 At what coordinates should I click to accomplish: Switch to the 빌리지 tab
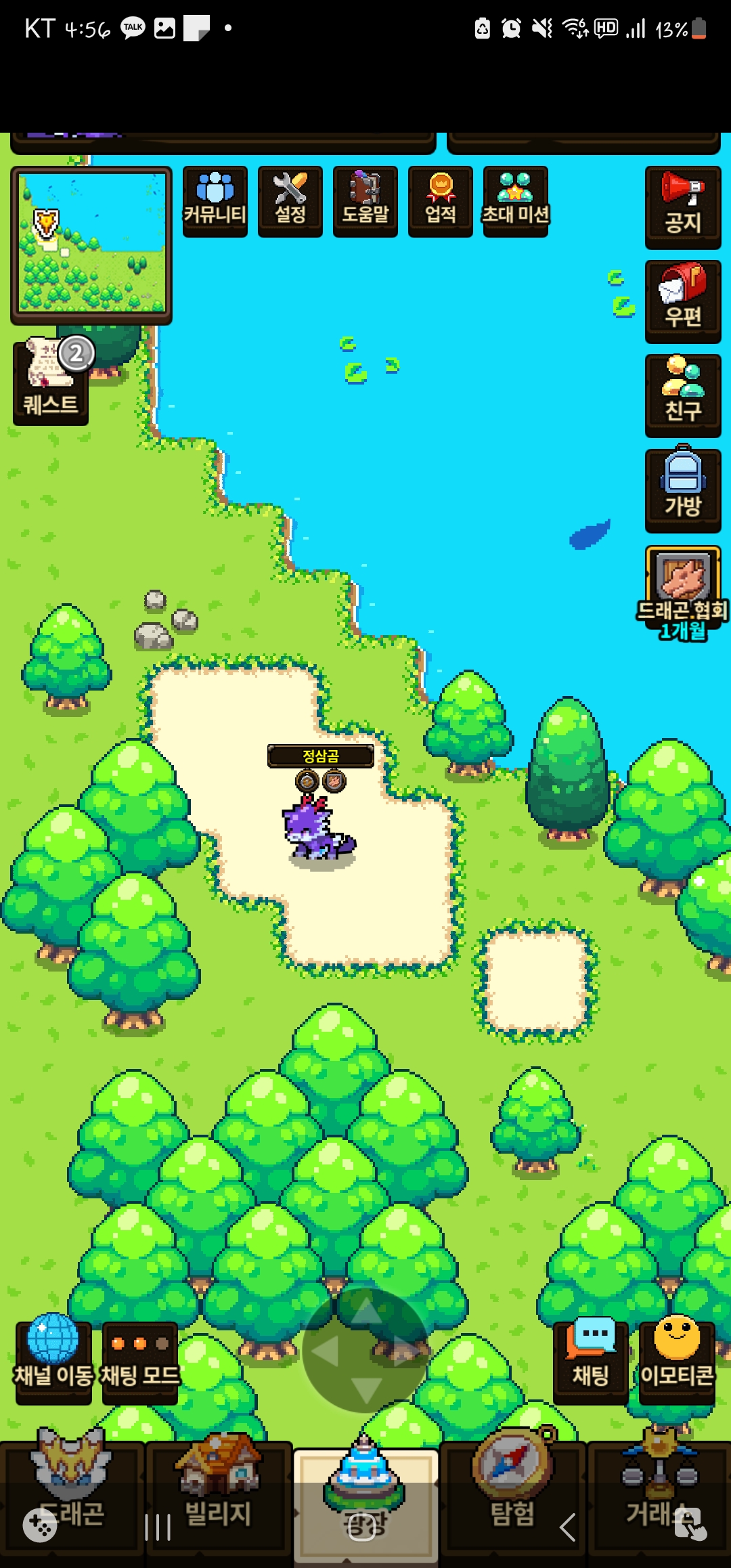[219, 1496]
